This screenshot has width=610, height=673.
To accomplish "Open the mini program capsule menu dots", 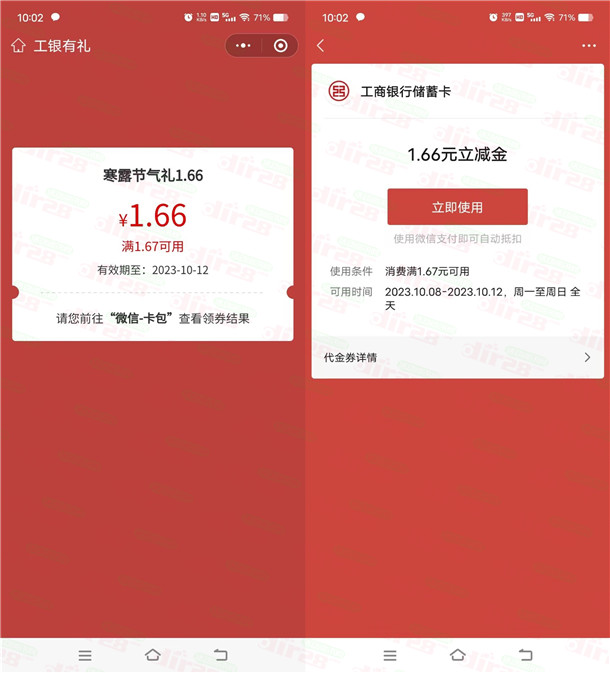I will [244, 45].
